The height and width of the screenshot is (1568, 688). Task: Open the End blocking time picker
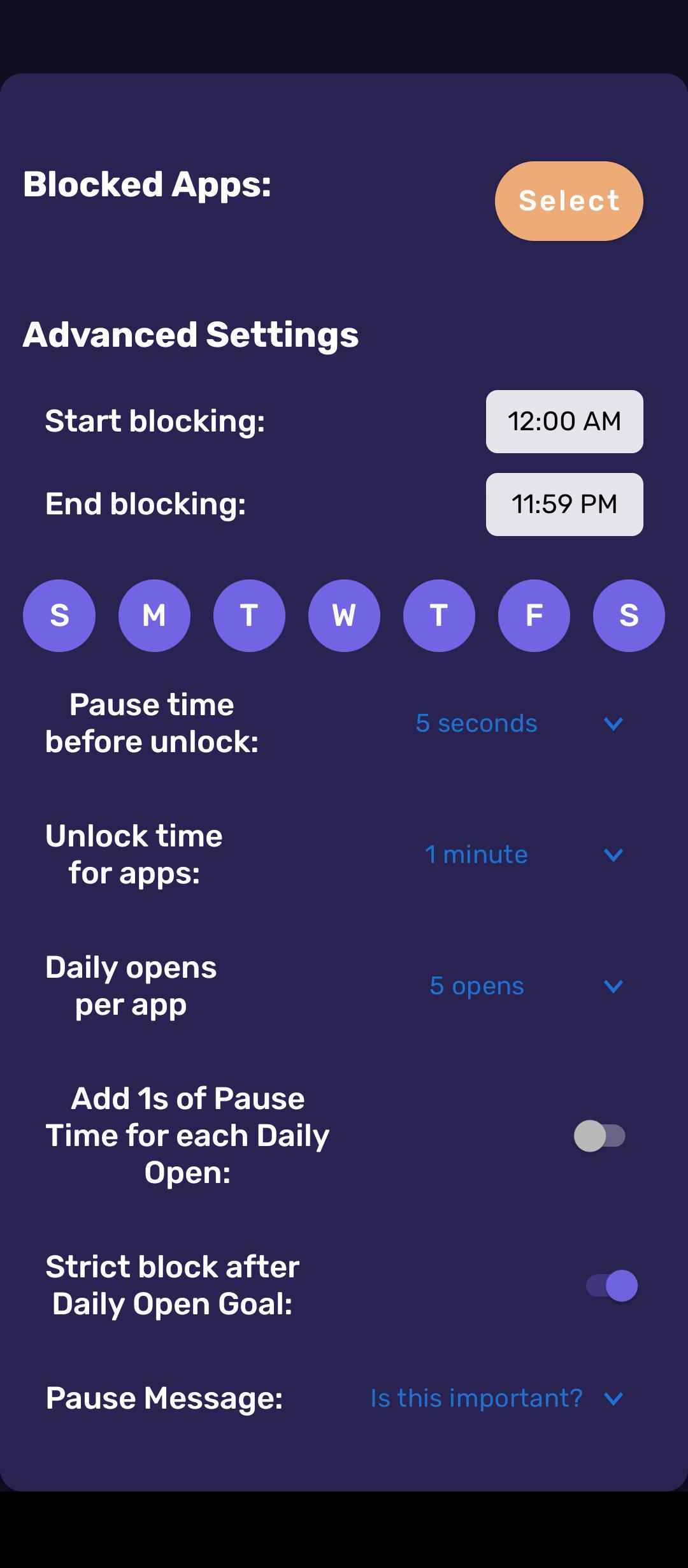[x=564, y=504]
